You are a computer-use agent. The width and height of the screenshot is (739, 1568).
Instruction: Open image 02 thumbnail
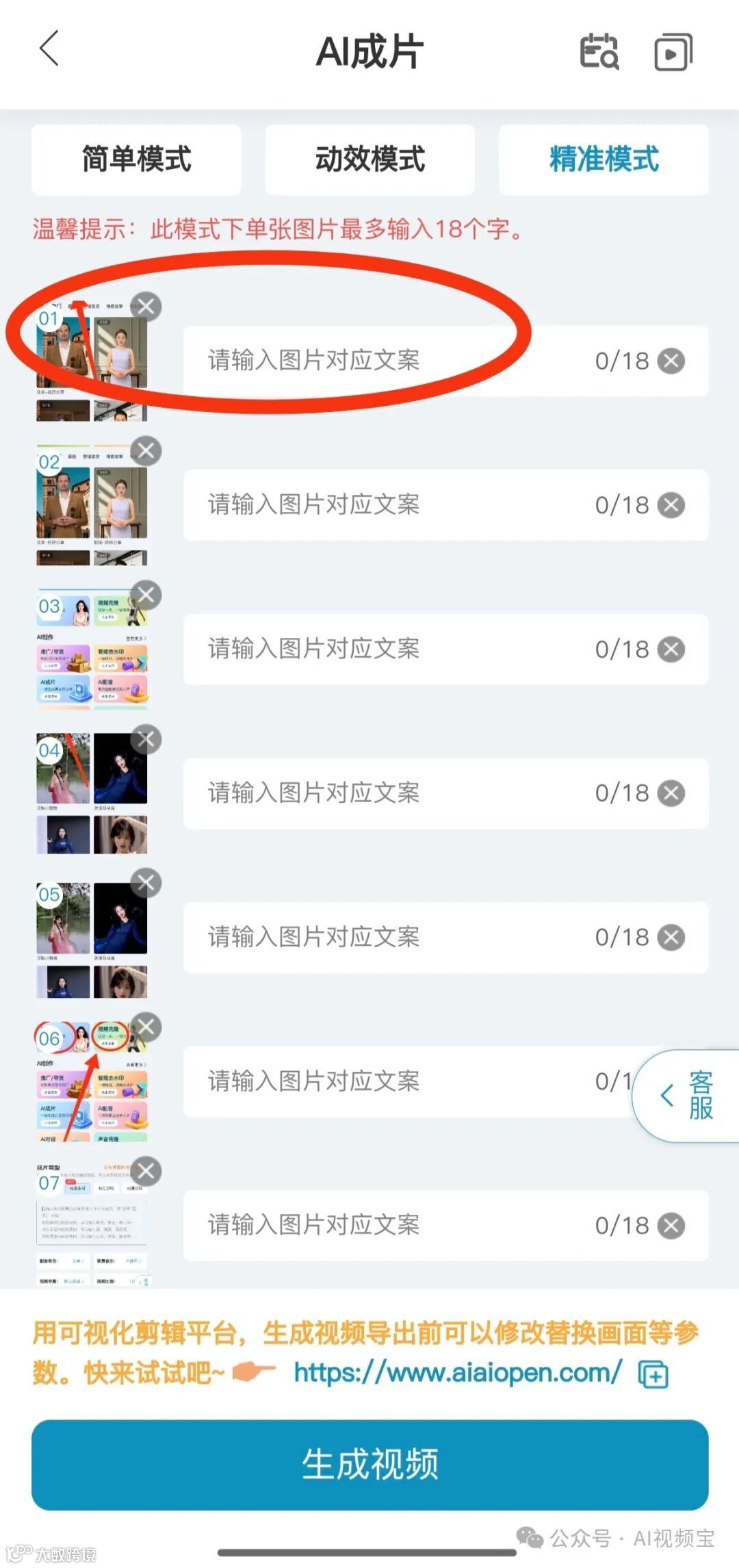(x=91, y=506)
